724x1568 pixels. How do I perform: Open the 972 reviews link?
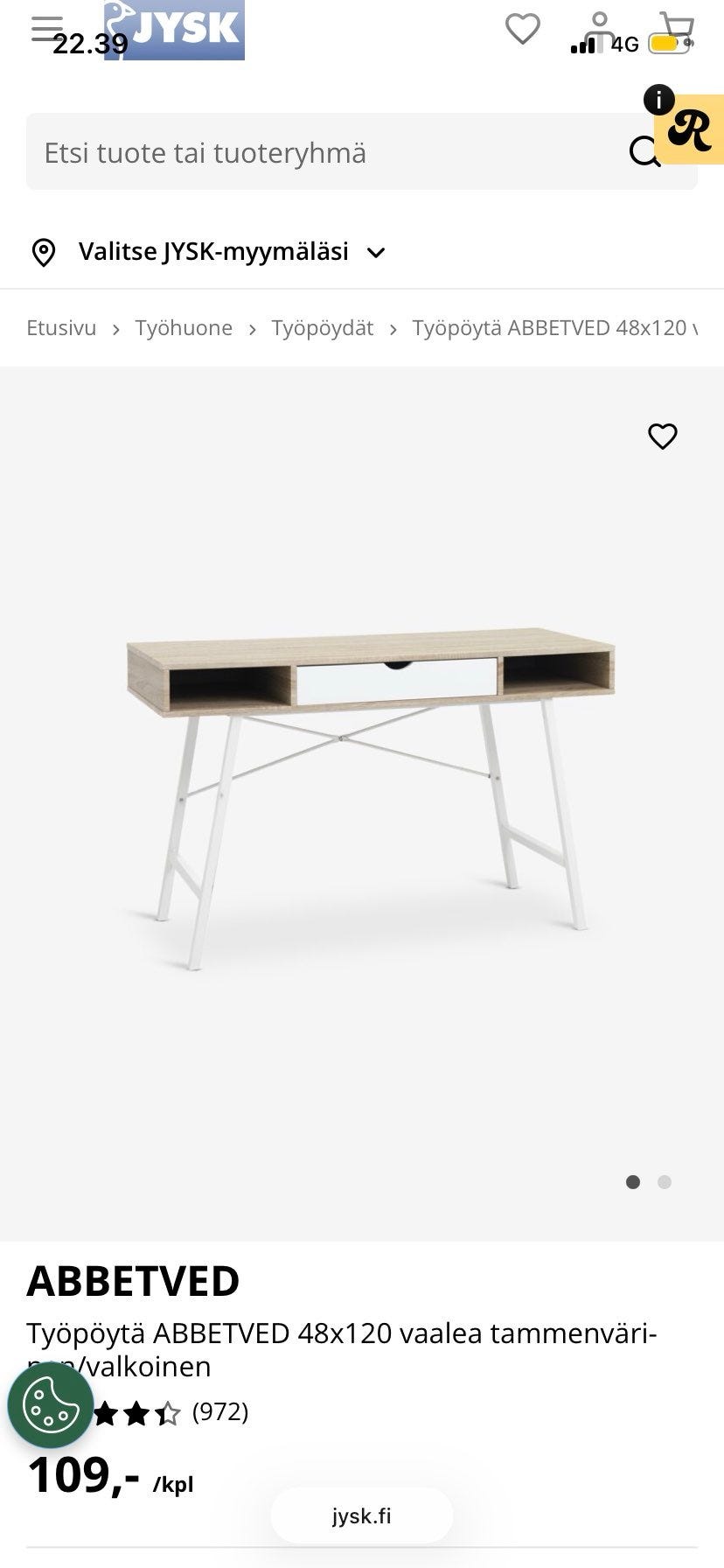(x=220, y=1411)
